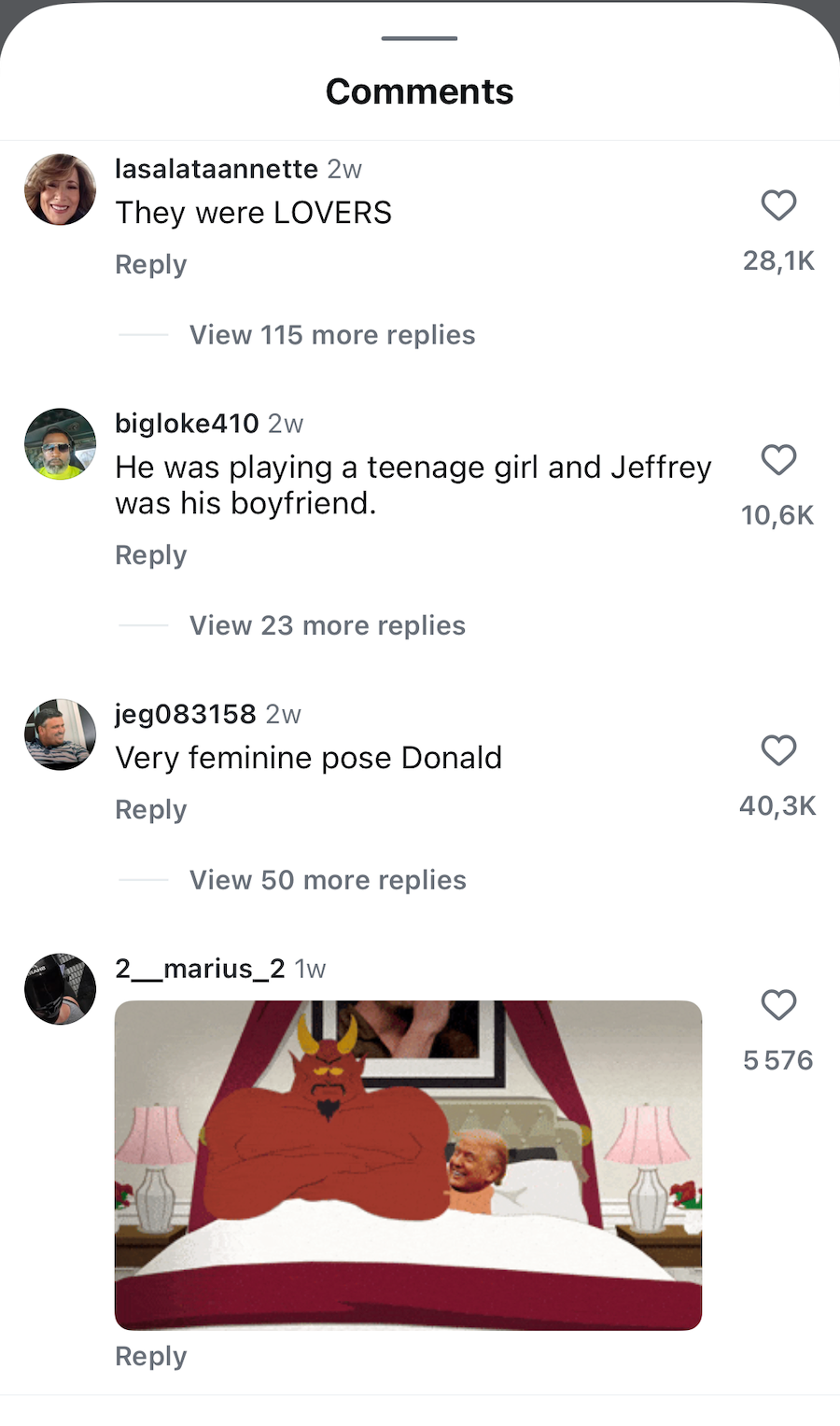Like 2__marius_2's GIF comment
The width and height of the screenshot is (840, 1426).
coord(778,1005)
